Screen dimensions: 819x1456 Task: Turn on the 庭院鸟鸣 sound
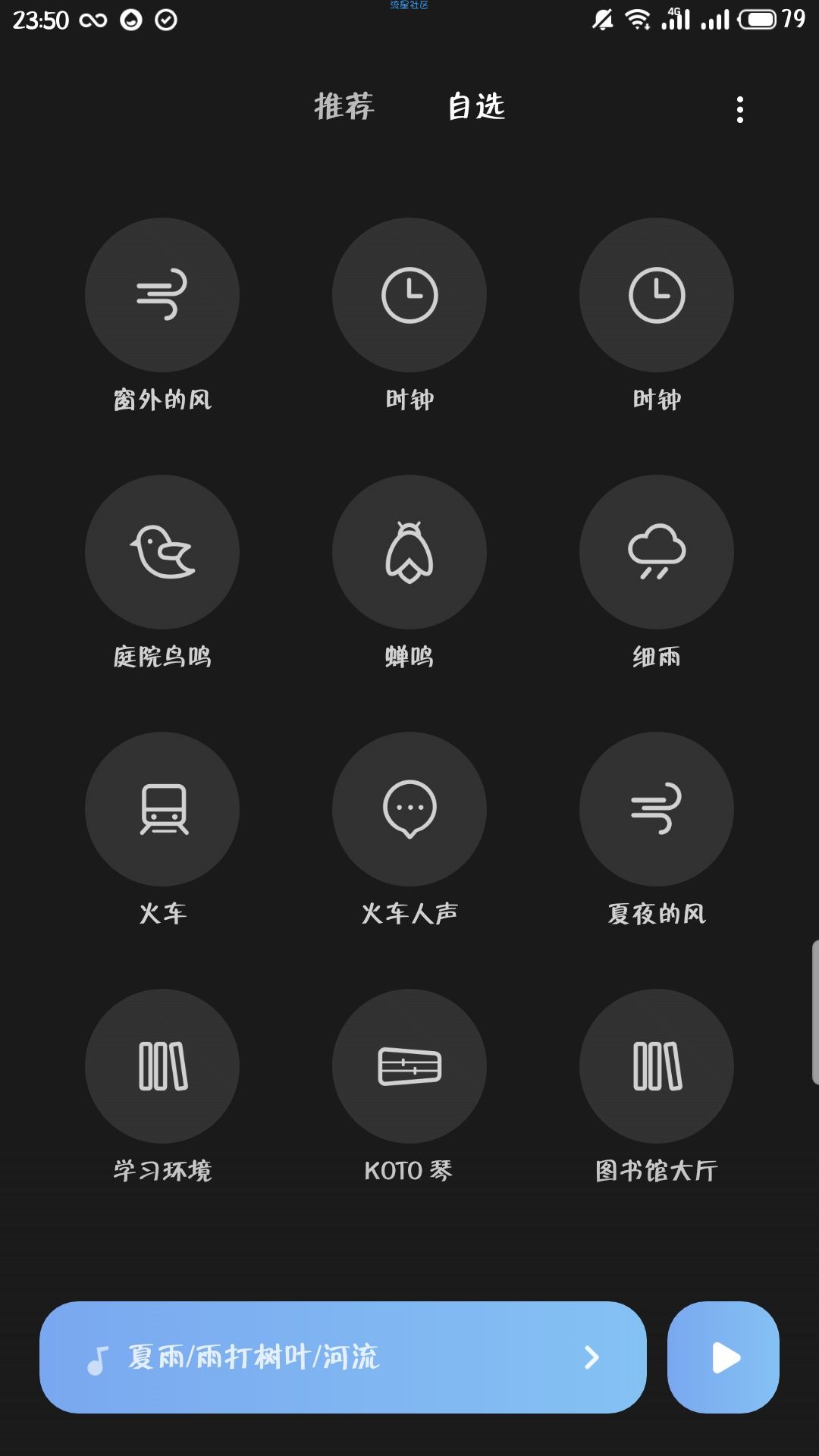[x=162, y=552]
